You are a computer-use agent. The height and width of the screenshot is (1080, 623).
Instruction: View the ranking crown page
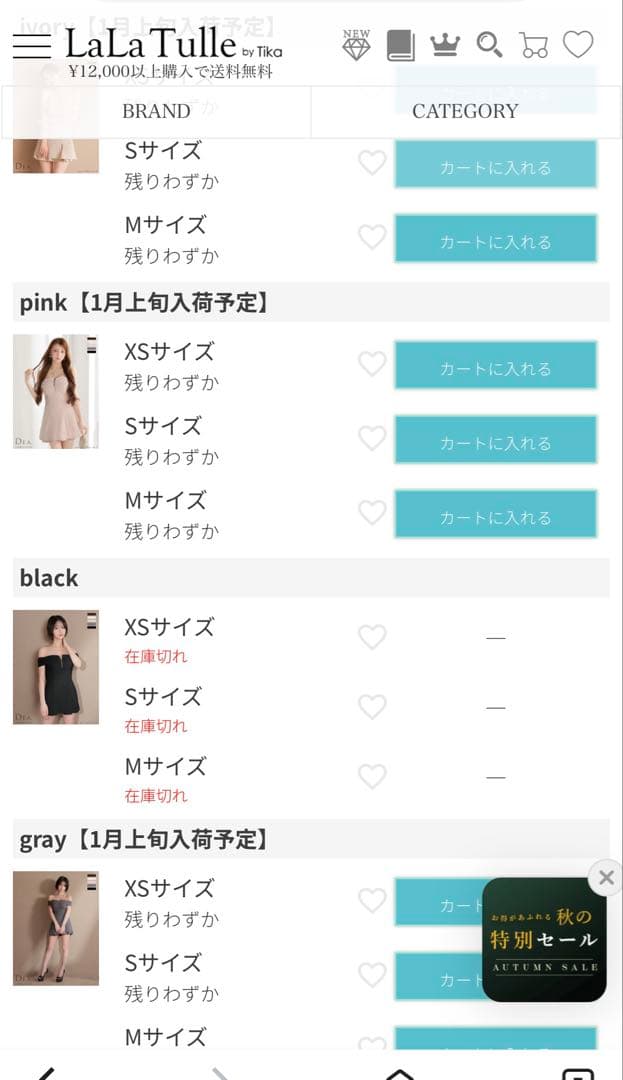pos(444,45)
